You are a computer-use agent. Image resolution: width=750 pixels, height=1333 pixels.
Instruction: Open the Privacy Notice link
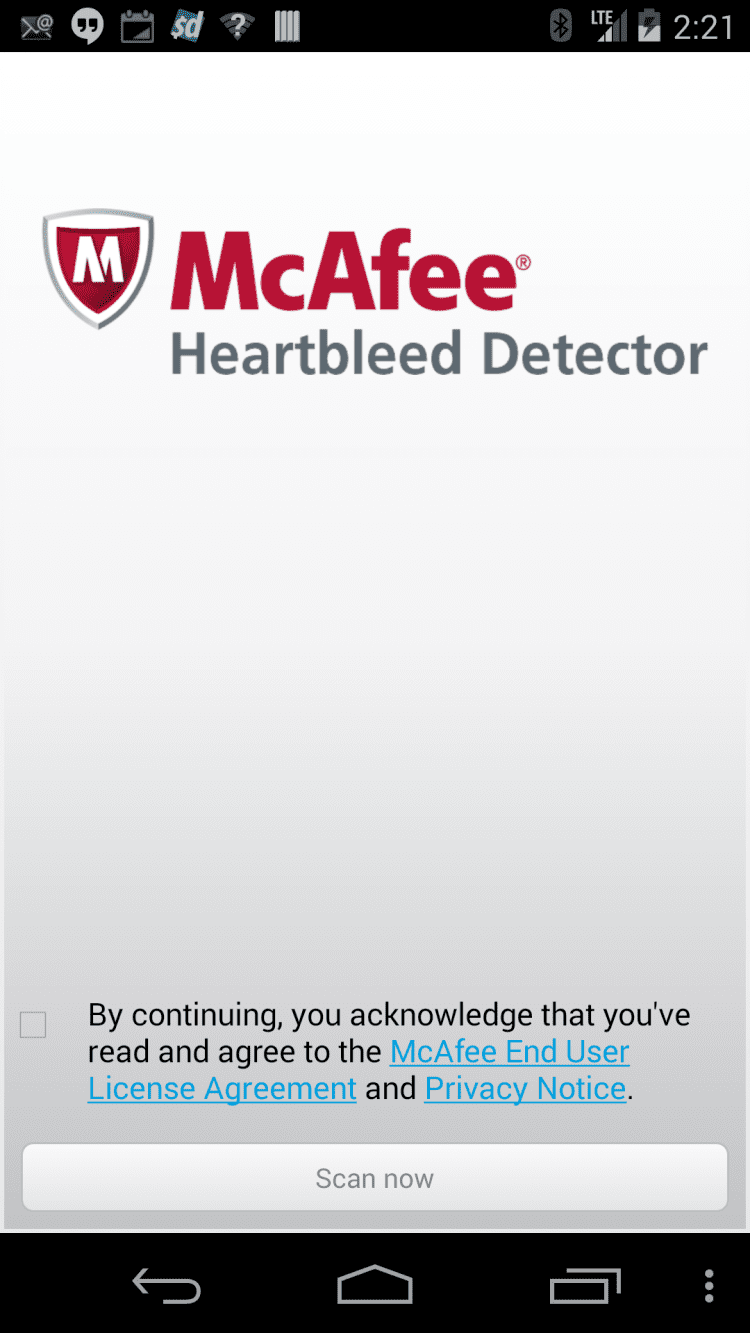pyautogui.click(x=525, y=1088)
